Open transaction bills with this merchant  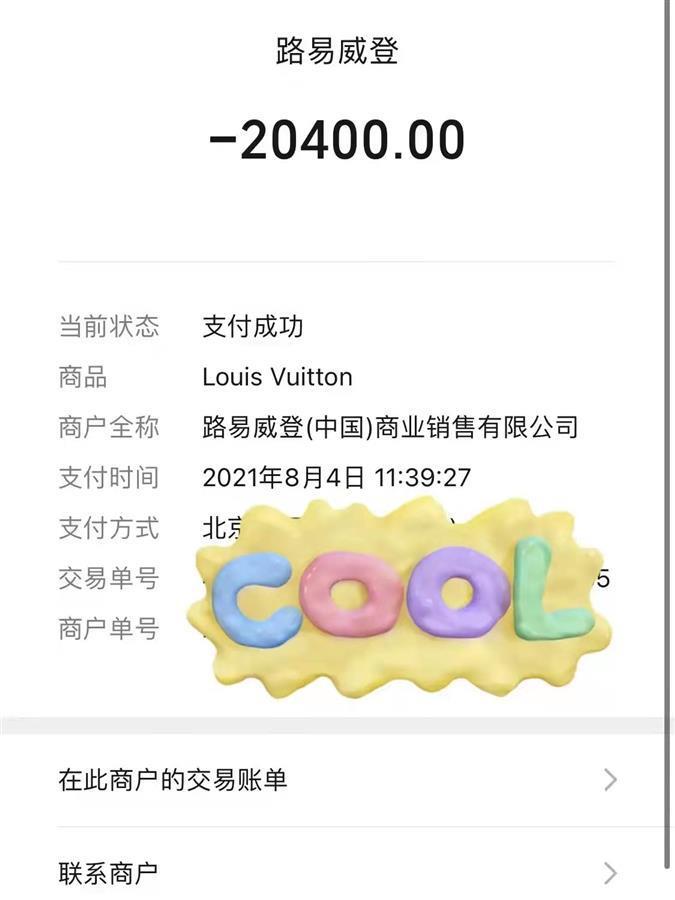[336, 780]
